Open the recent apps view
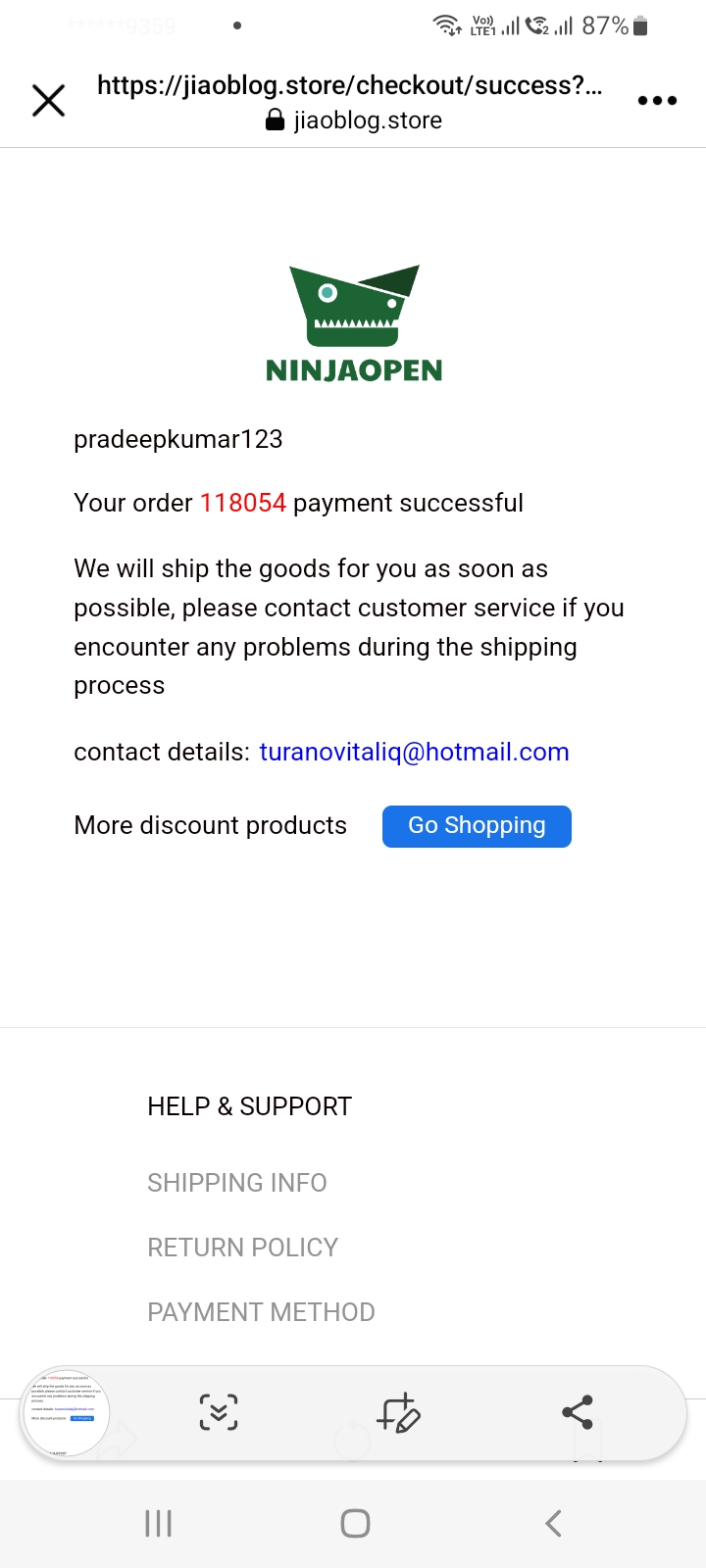 [158, 1523]
